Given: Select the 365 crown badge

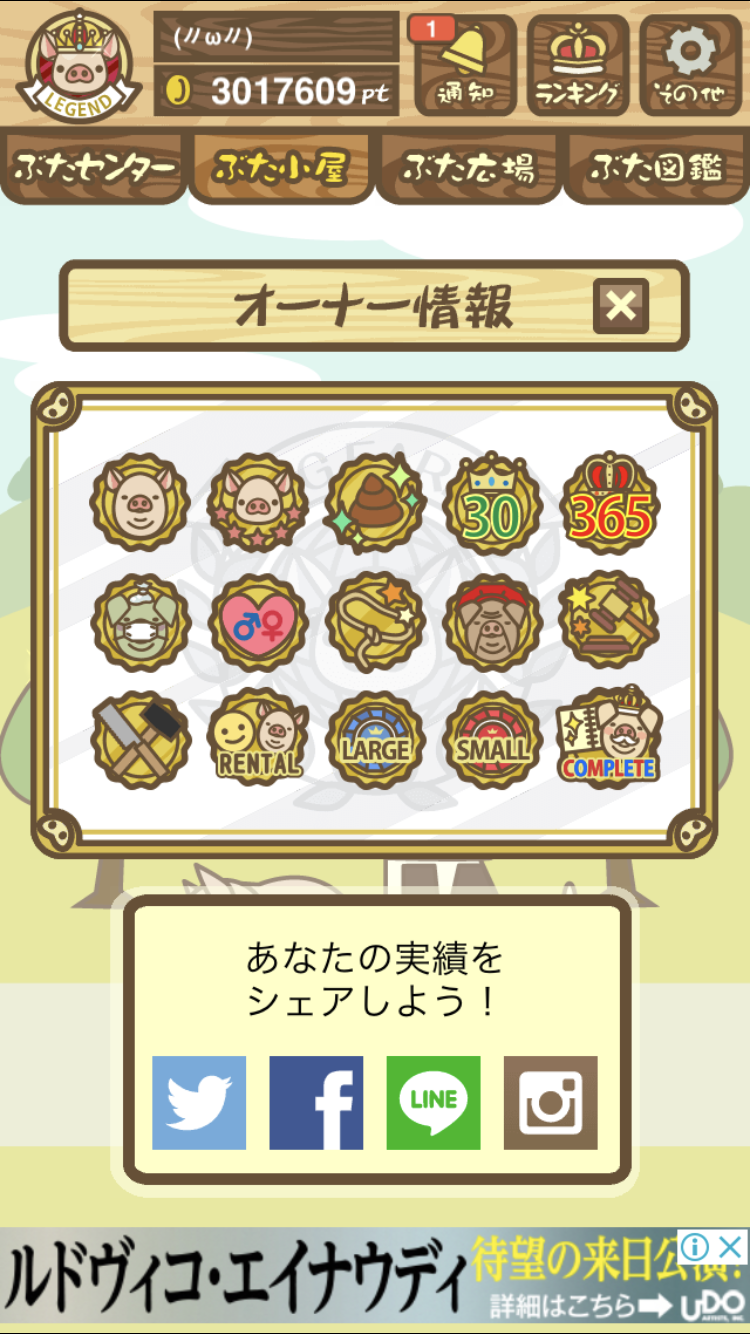Looking at the screenshot, I should click(x=609, y=503).
